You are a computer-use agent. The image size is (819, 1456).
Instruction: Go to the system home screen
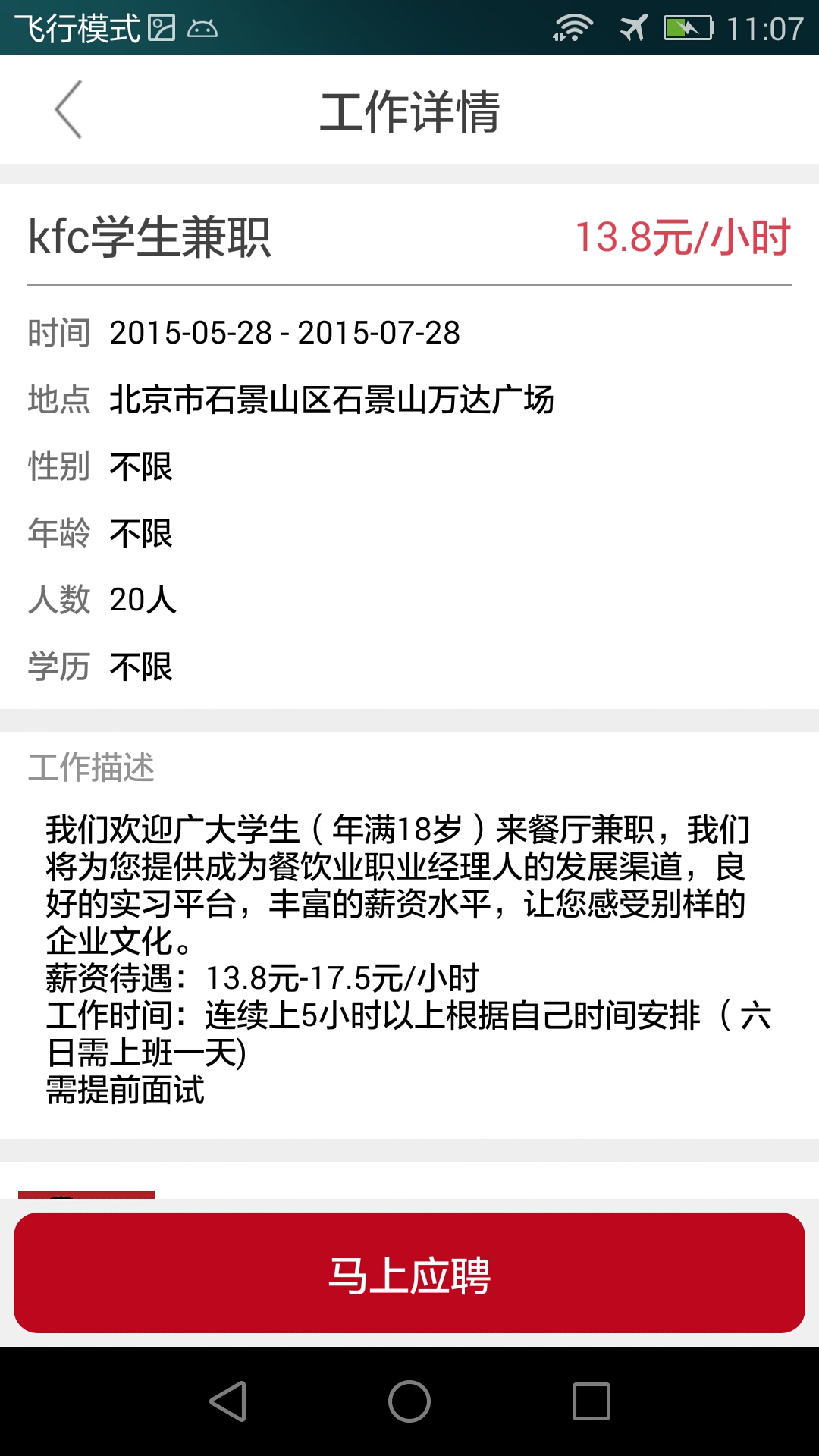click(x=409, y=1401)
